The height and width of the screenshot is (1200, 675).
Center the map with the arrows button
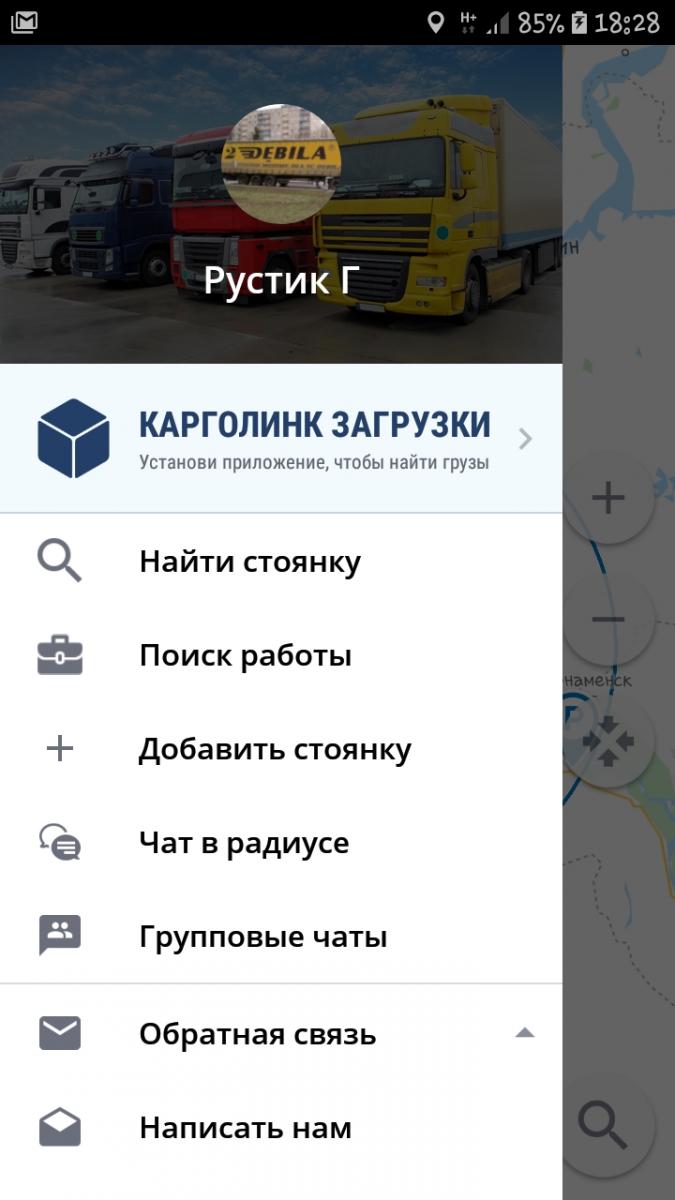tap(608, 742)
